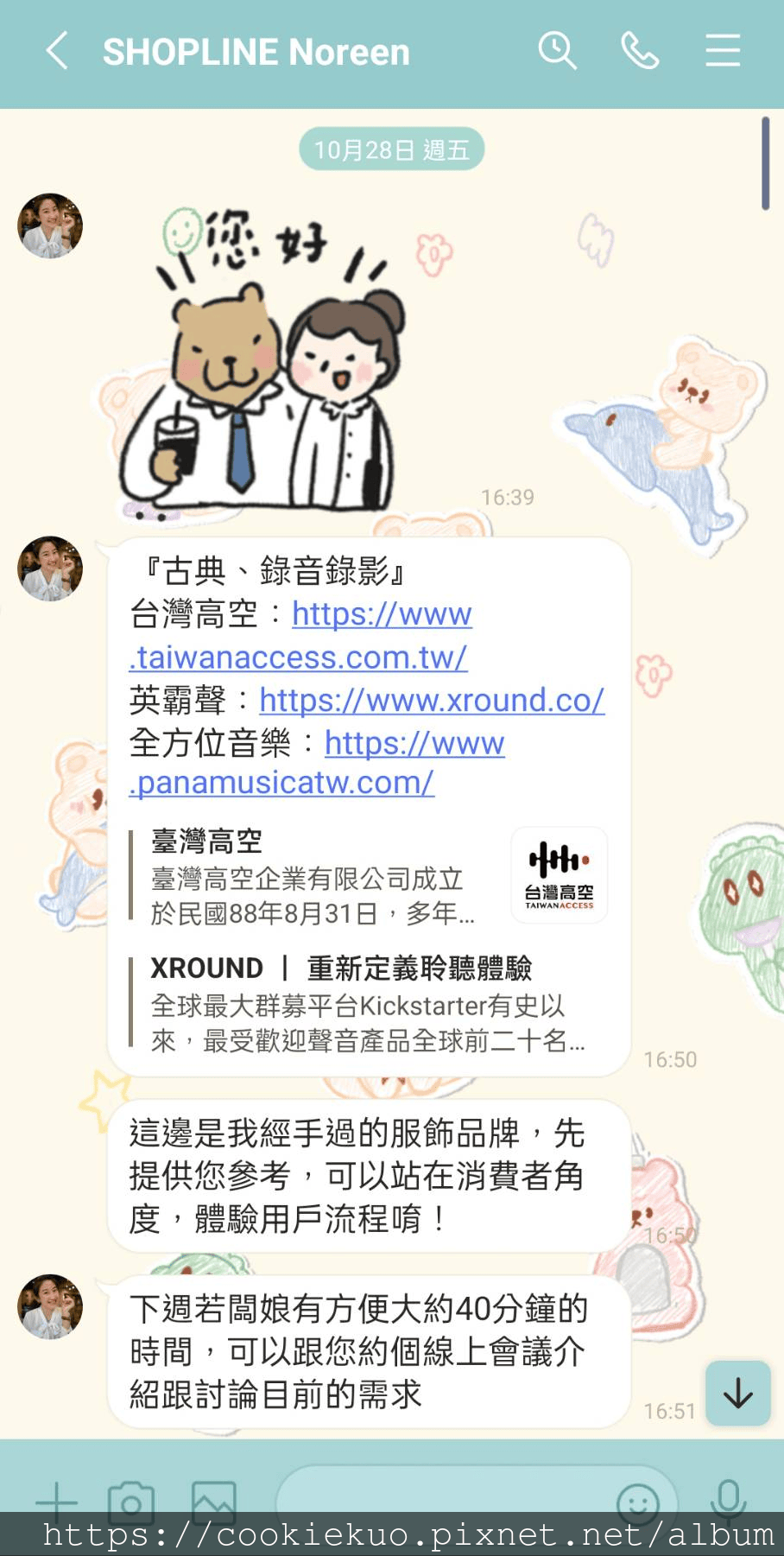
Task: Open the plus attachment menu
Action: coord(57,1502)
